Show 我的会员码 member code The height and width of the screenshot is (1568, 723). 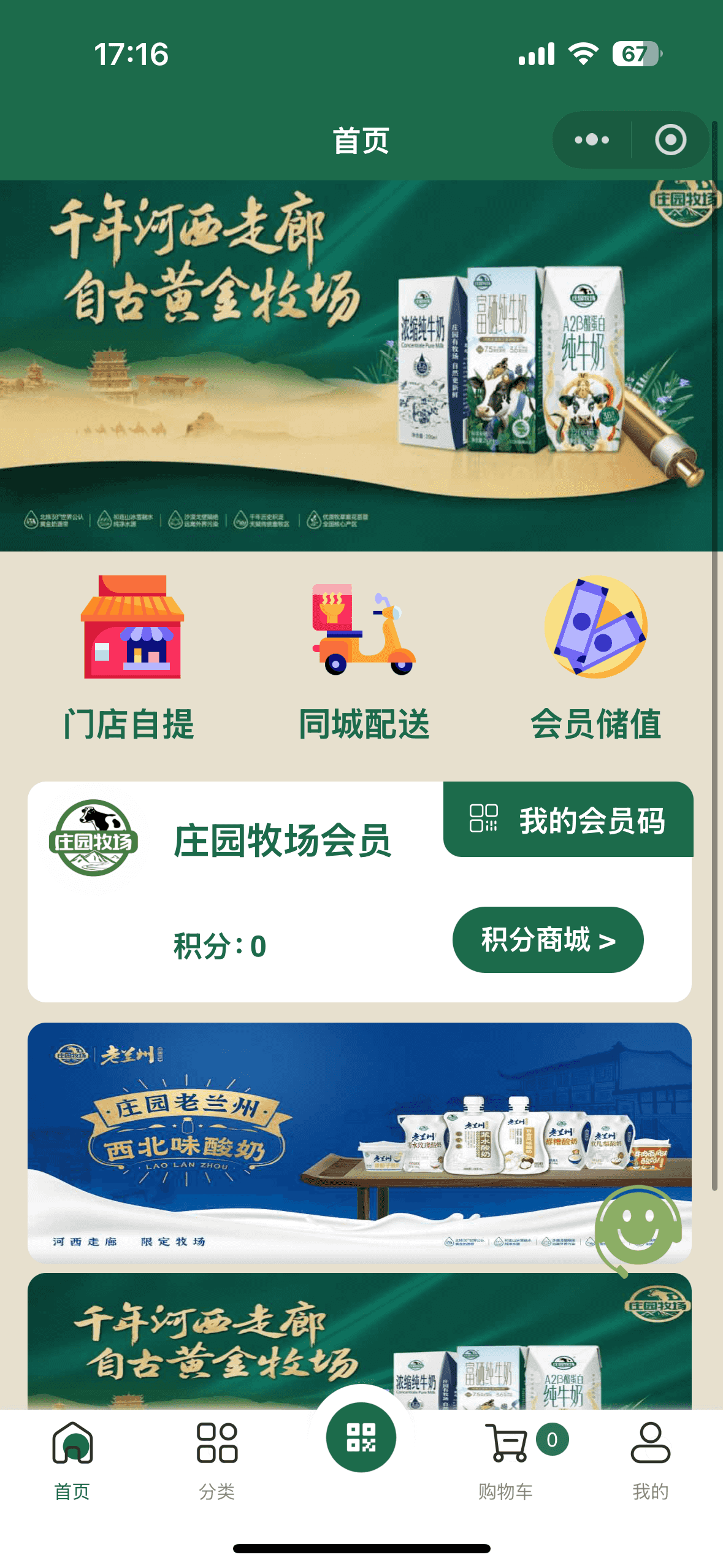(568, 820)
